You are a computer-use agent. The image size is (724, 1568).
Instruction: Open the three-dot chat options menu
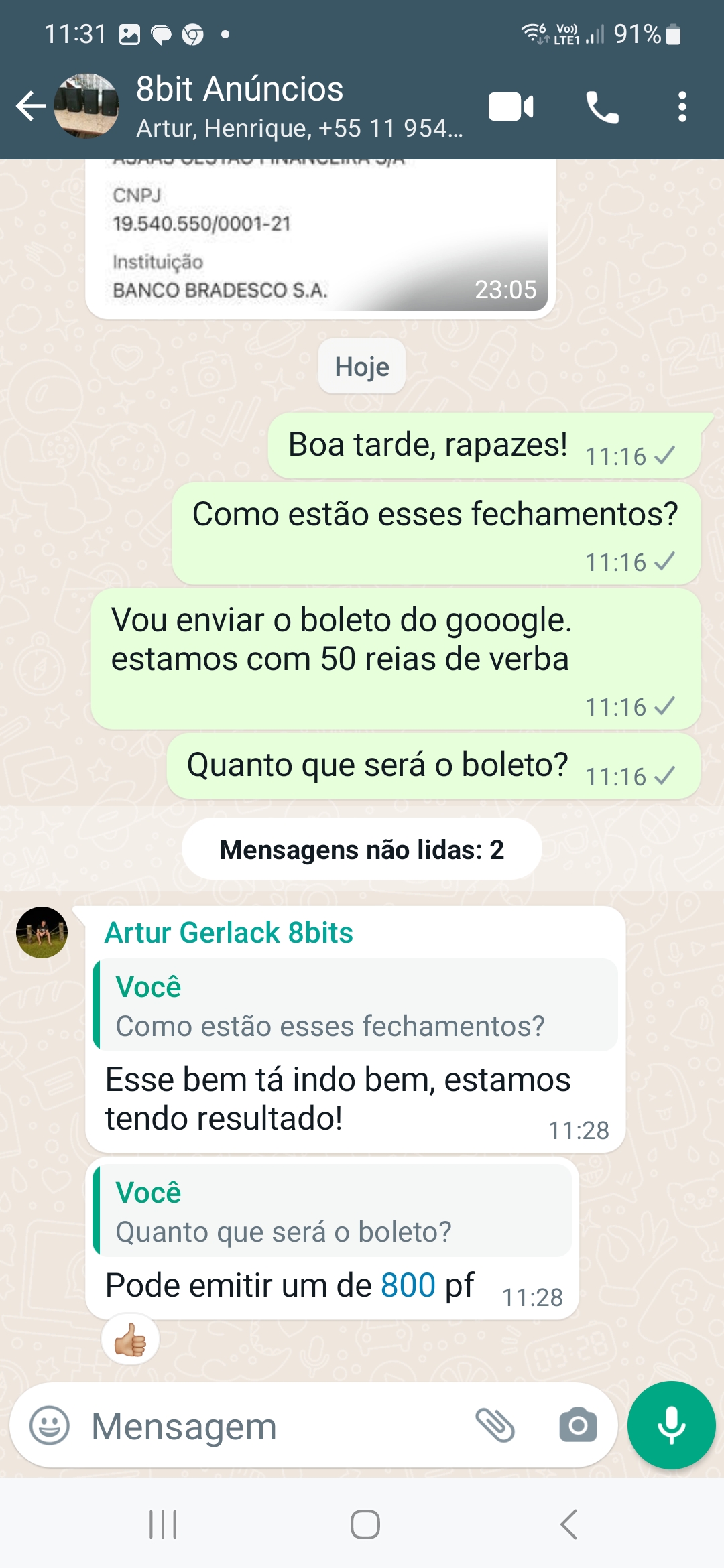(682, 106)
